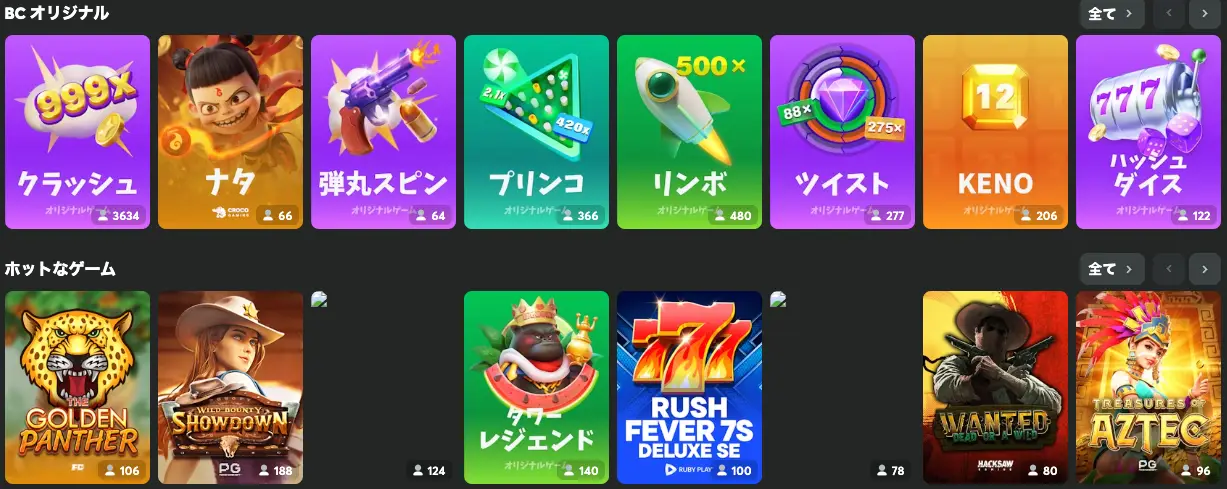Go to previous BC オリジナル games page
Screen dimensions: 1227x489
tap(1169, 14)
